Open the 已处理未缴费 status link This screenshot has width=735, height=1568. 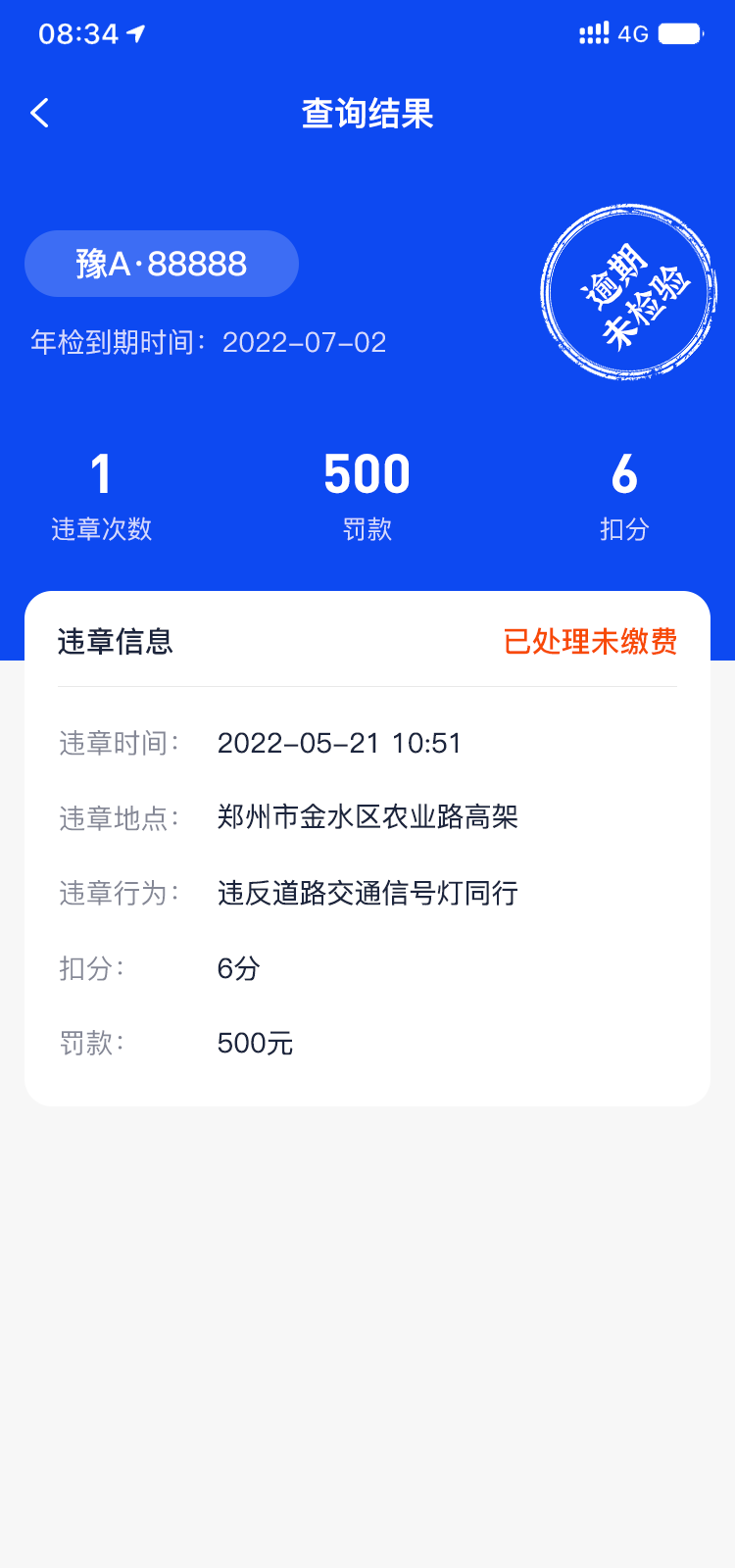coord(592,644)
